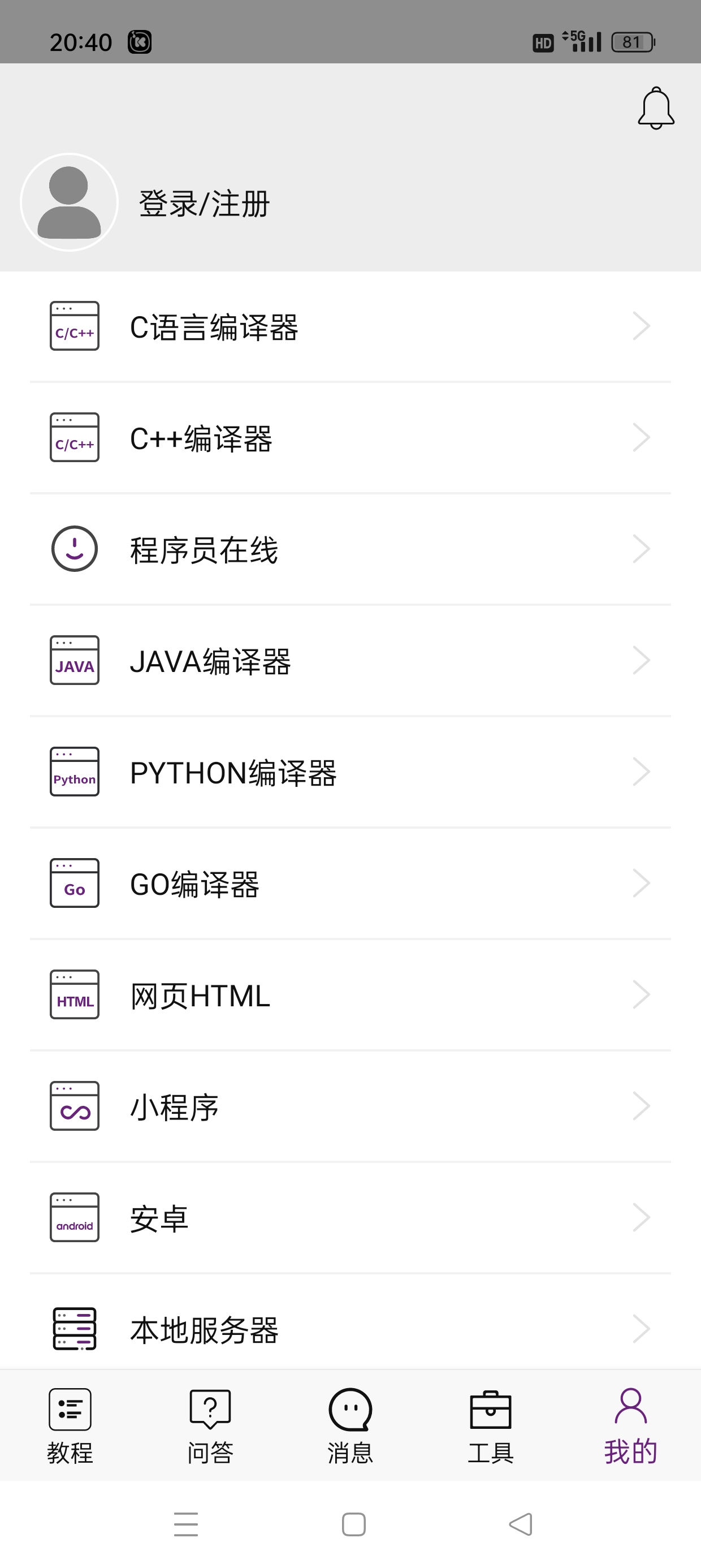Open C语言编译器
The image size is (701, 1568).
[x=350, y=327]
